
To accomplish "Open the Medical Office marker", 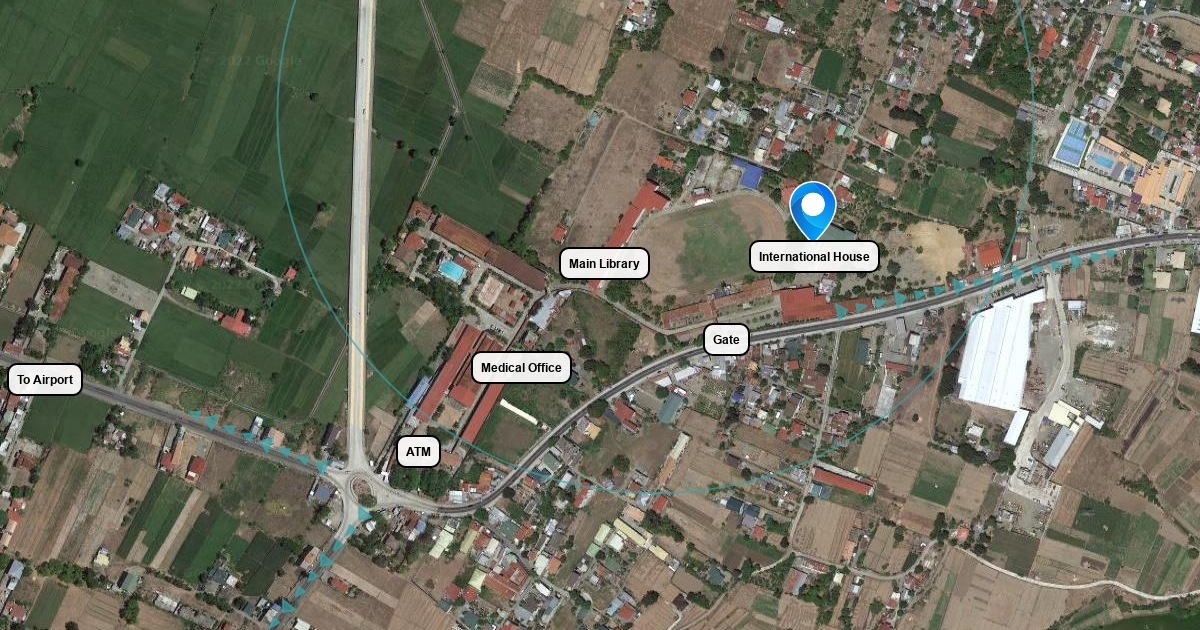I will (x=521, y=368).
